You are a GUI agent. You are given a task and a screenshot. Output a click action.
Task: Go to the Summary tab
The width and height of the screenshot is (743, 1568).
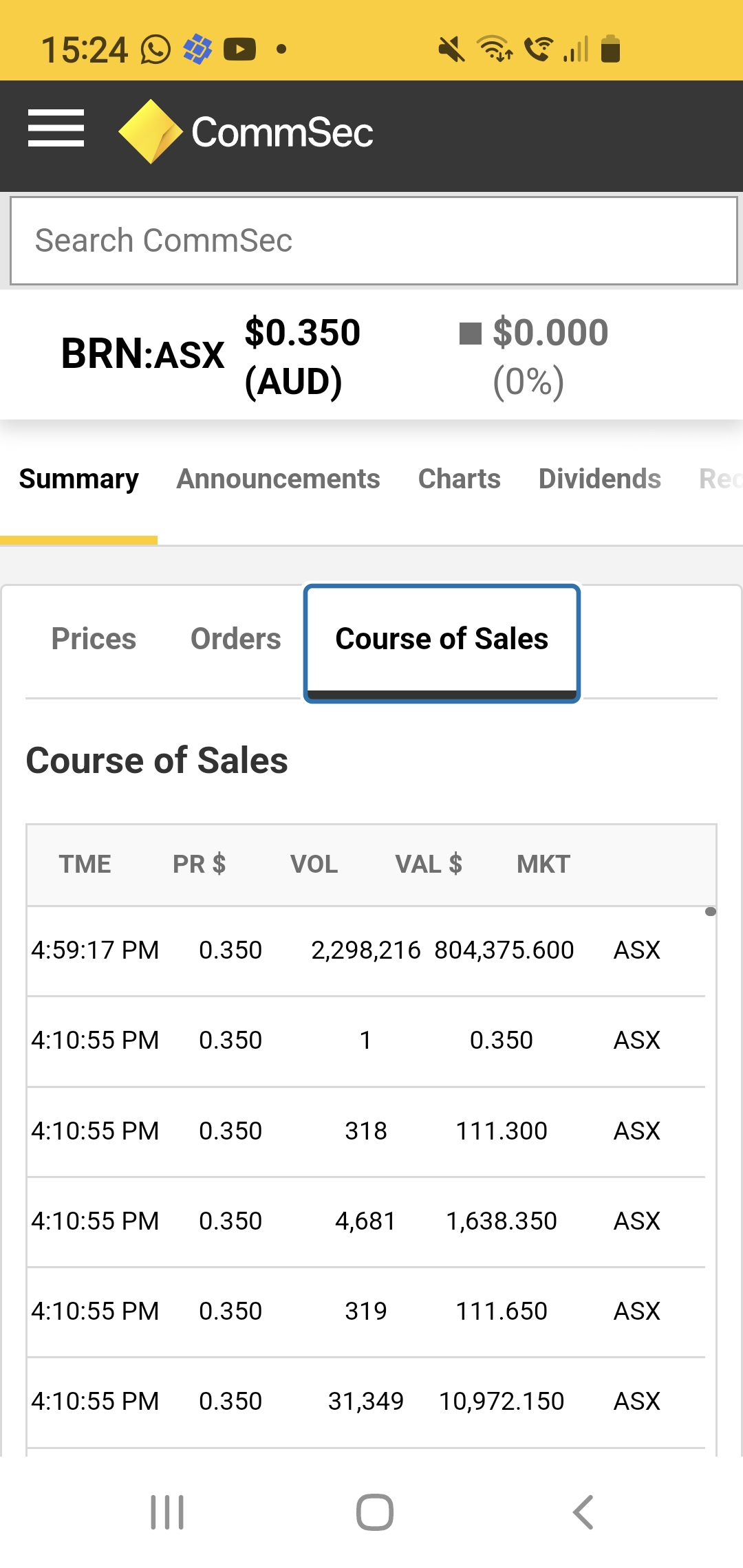click(78, 479)
